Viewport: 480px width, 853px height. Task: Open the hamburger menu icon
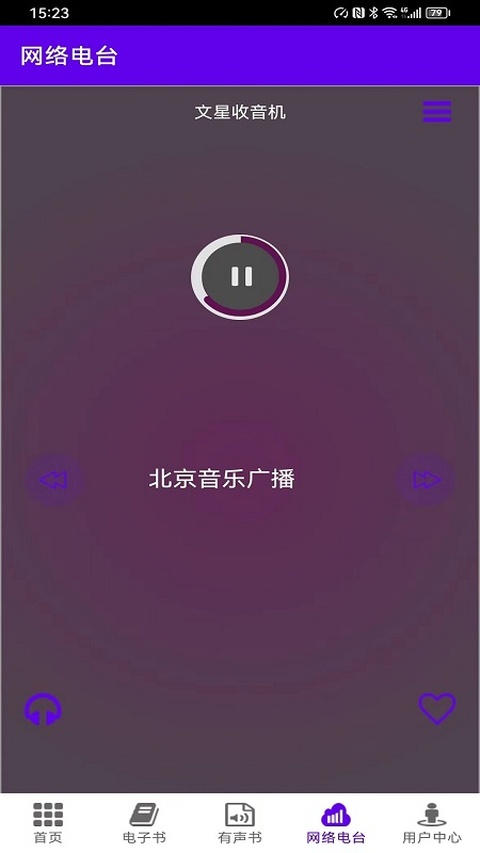point(437,112)
